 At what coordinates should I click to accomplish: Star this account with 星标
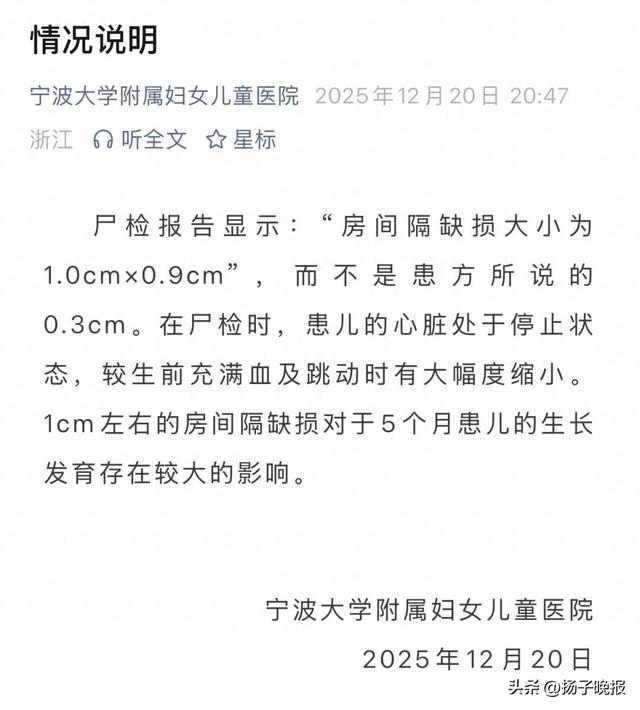[x=241, y=140]
